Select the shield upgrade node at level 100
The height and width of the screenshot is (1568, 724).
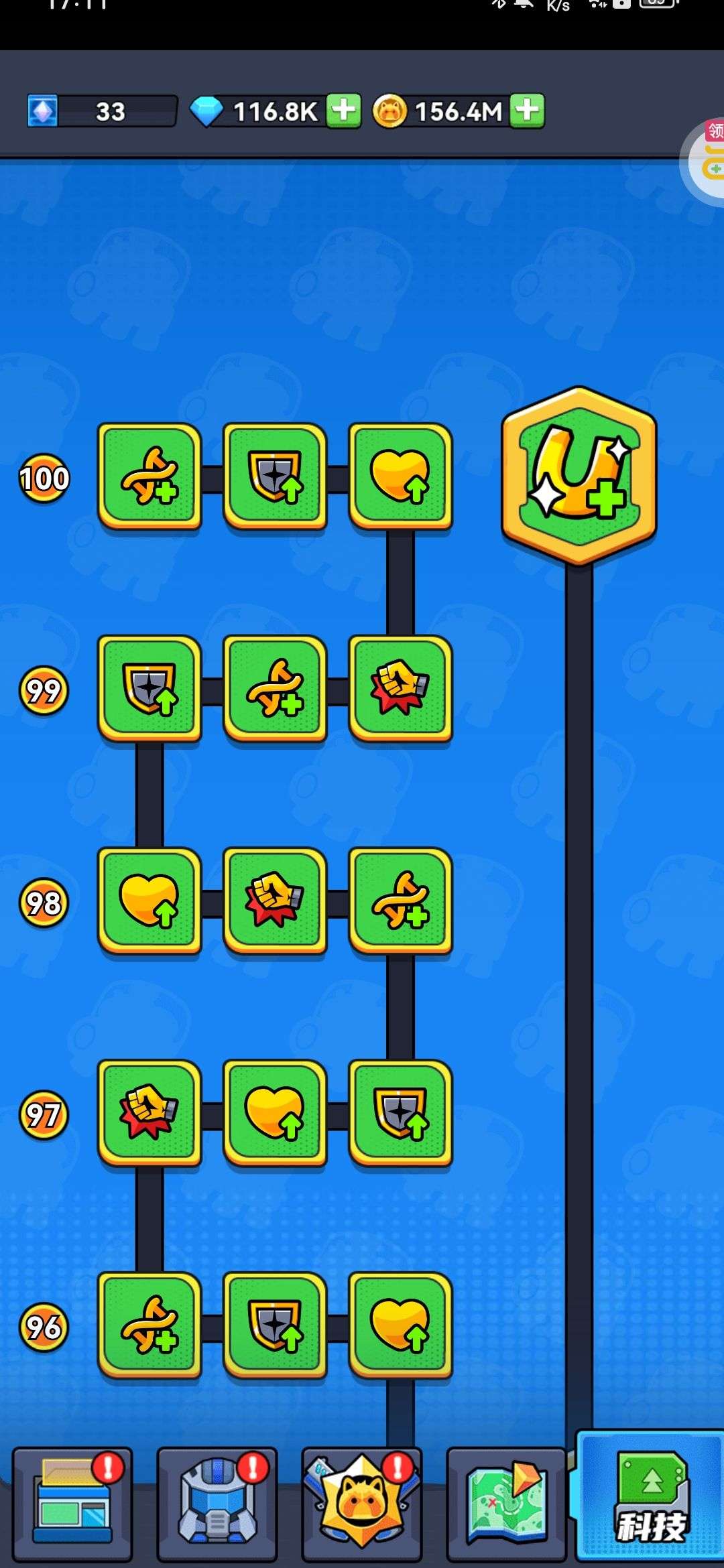(x=275, y=476)
